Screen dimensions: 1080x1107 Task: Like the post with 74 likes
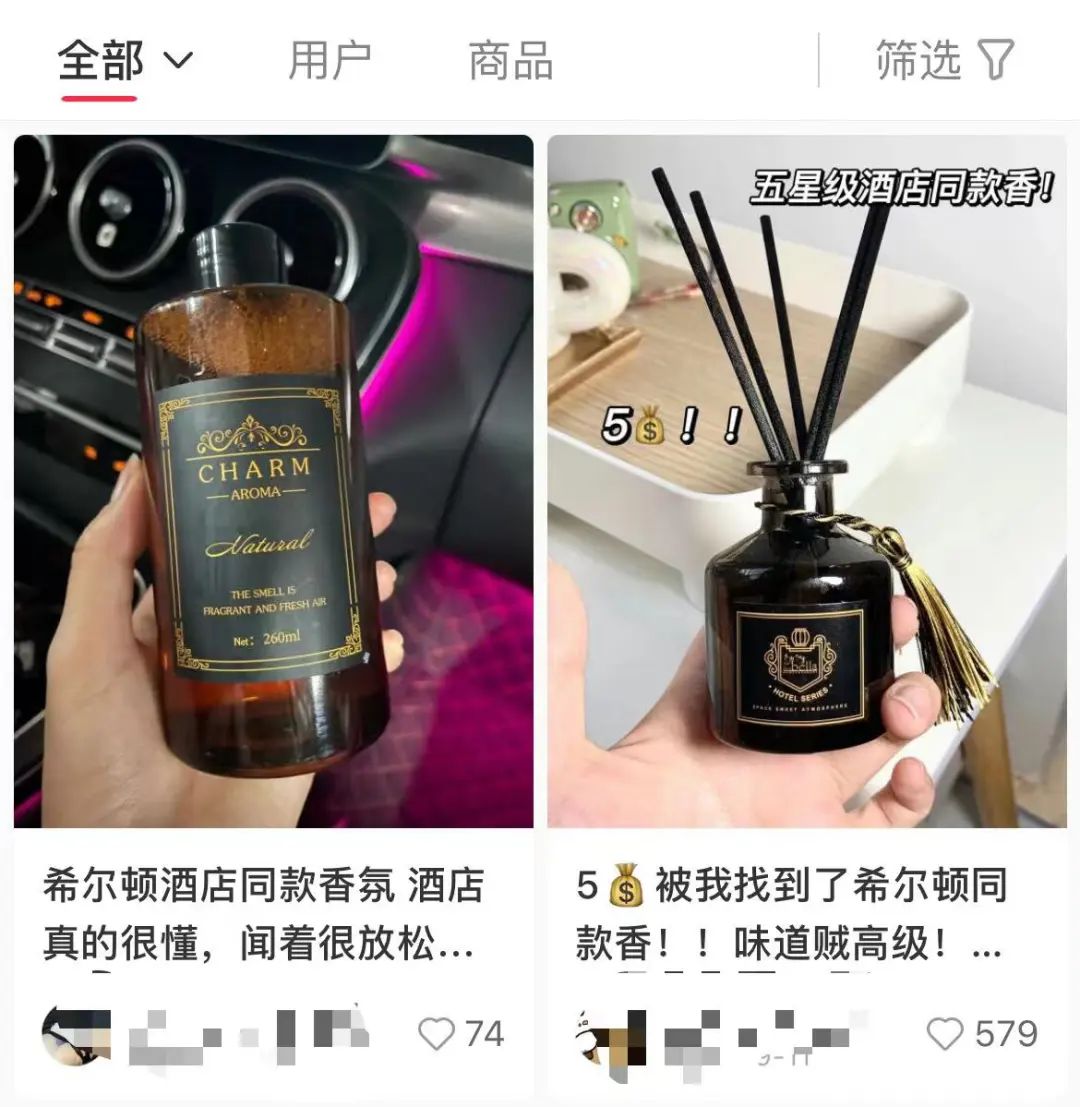pos(436,1034)
